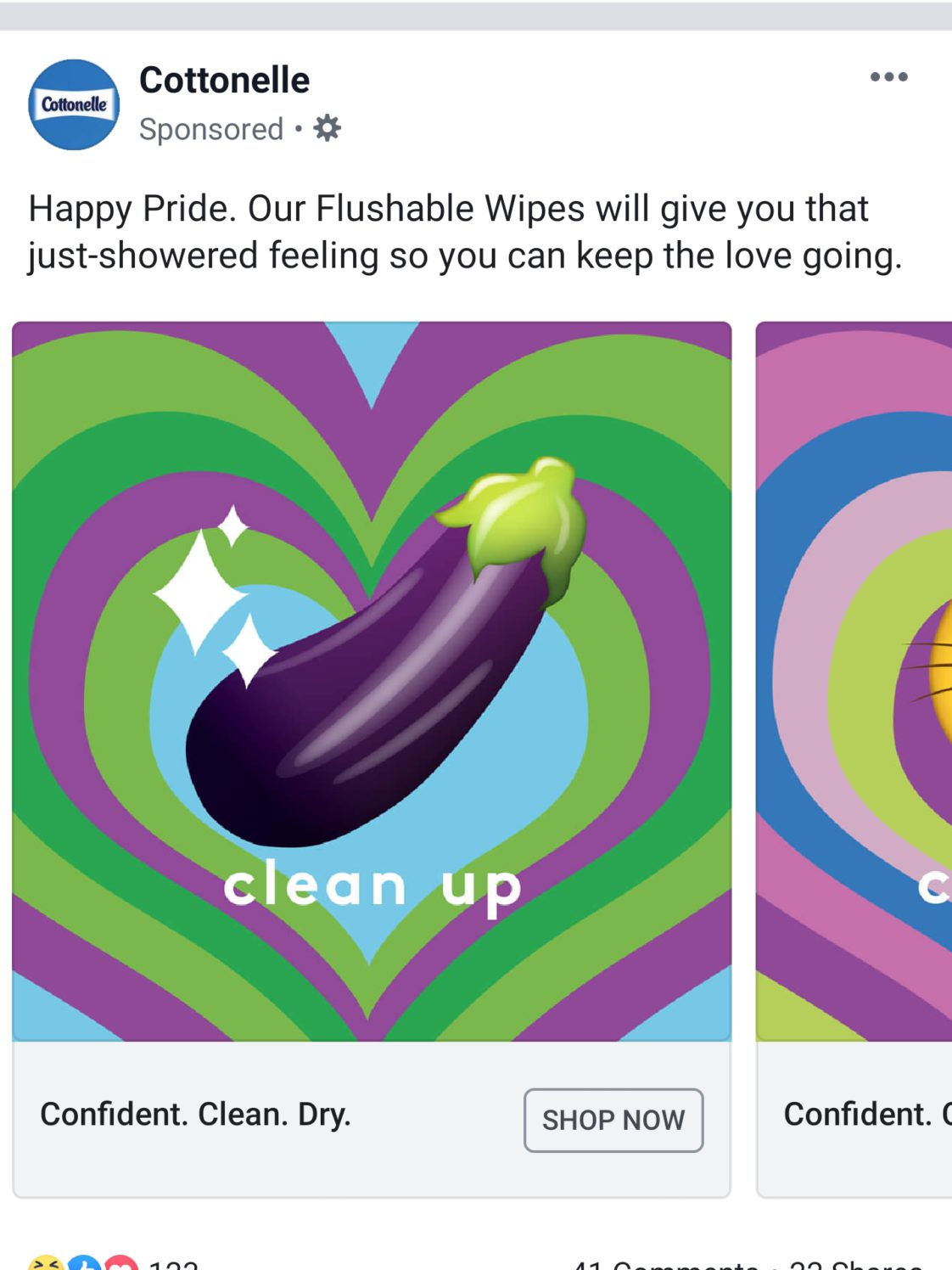The height and width of the screenshot is (1270, 952).
Task: Open the Cottonelle page name link
Action: (225, 81)
